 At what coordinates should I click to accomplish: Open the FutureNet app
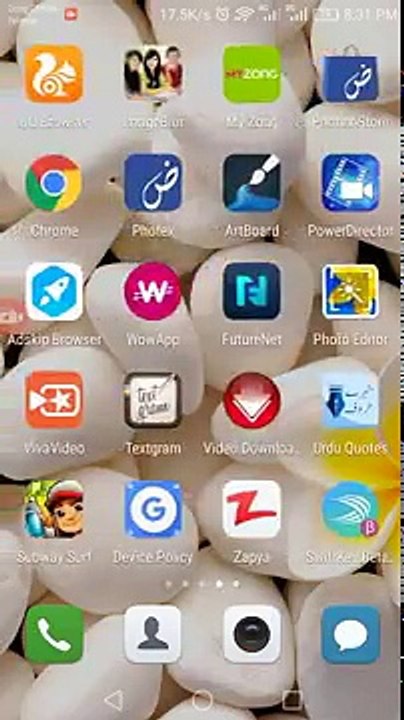pos(252,292)
